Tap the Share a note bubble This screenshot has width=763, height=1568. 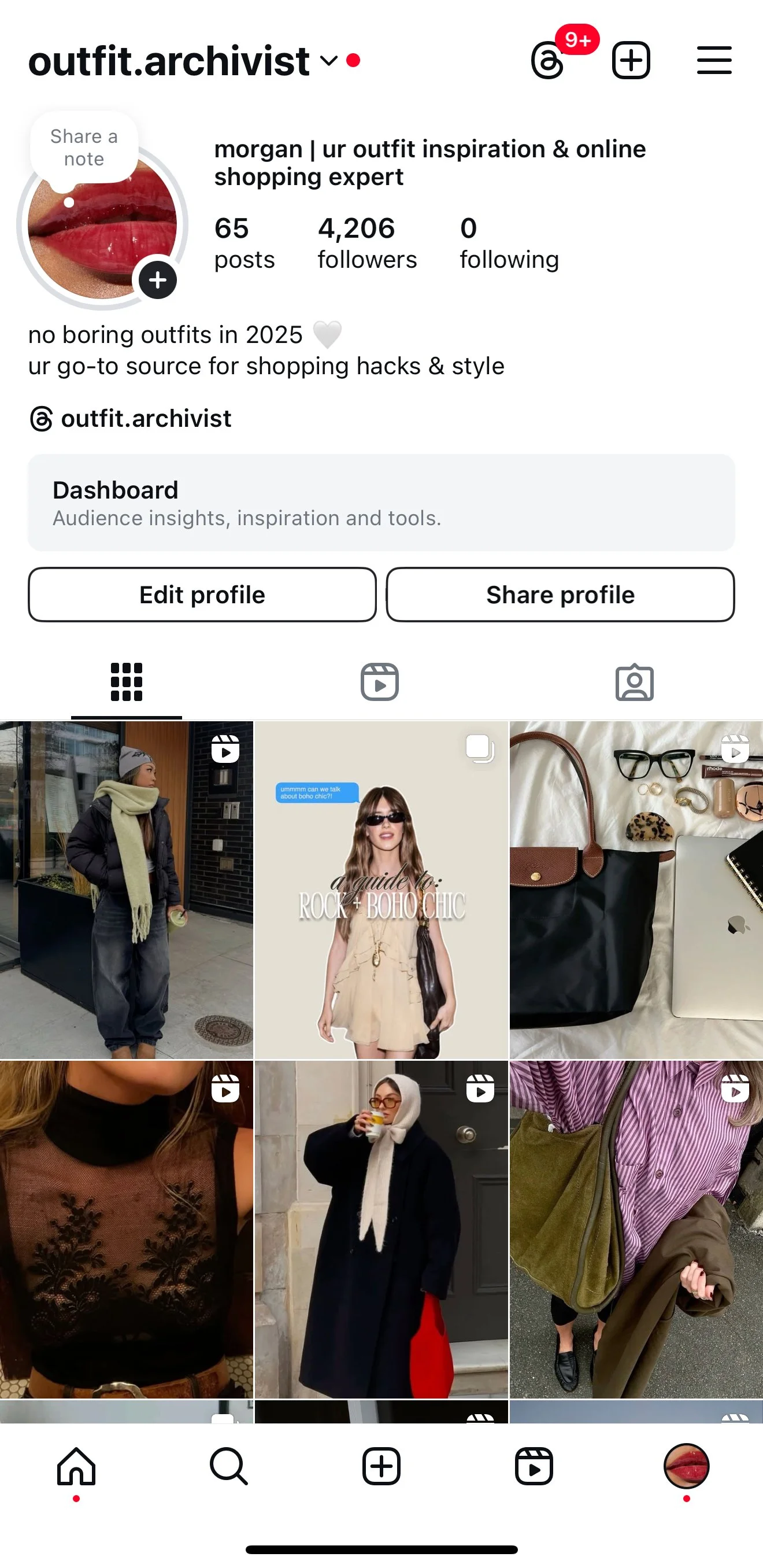tap(84, 148)
